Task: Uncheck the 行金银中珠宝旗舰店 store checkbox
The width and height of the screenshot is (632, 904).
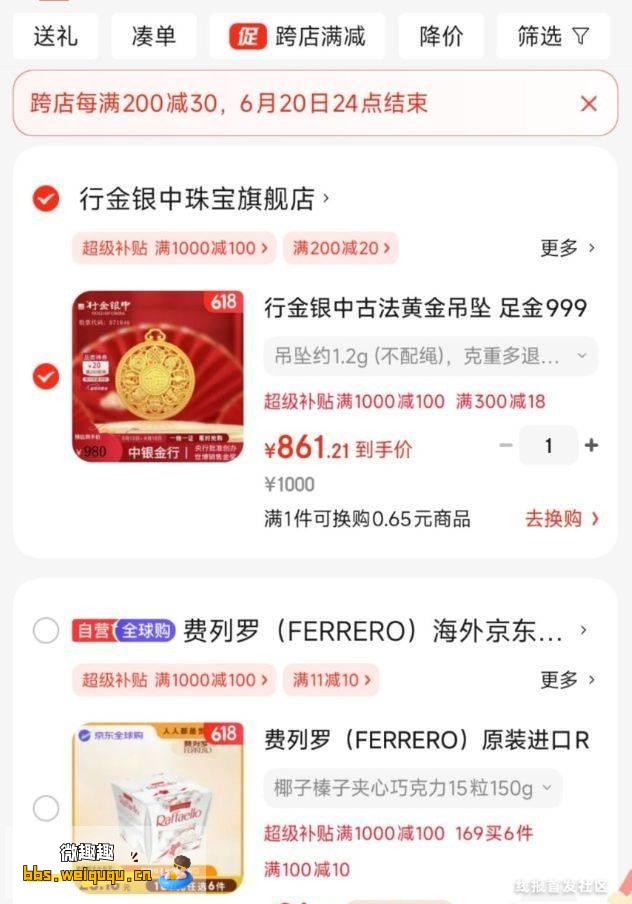Action: point(46,198)
